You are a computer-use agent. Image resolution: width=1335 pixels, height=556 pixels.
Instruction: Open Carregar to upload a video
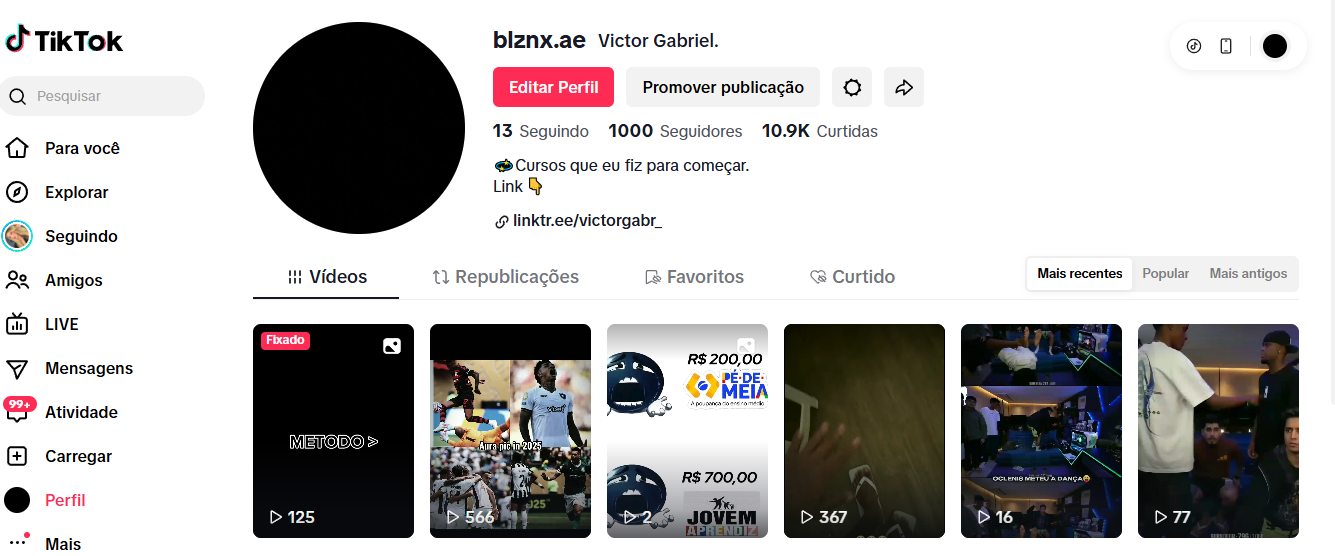tap(78, 456)
